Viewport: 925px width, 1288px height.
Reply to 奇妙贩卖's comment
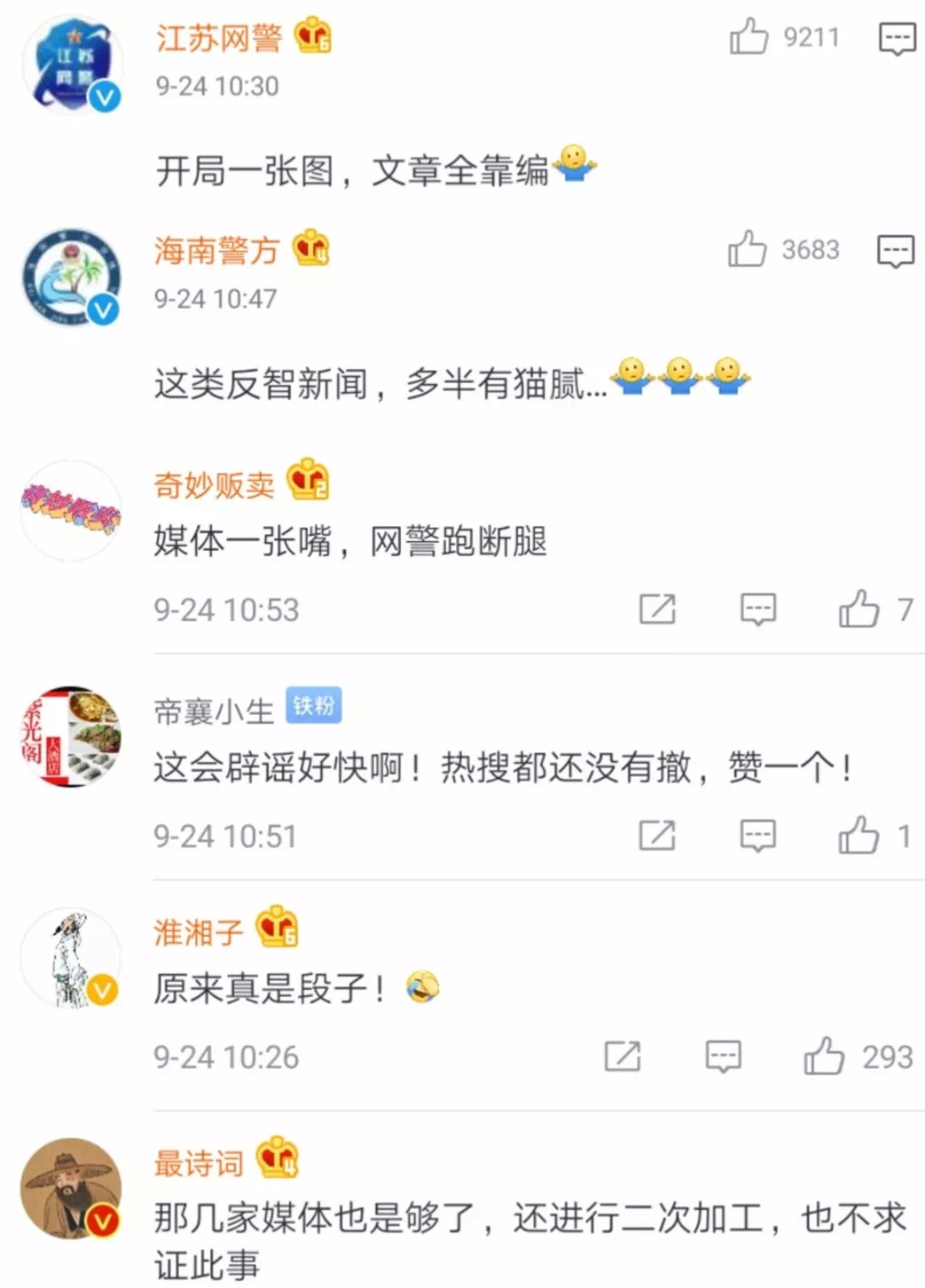tap(758, 609)
